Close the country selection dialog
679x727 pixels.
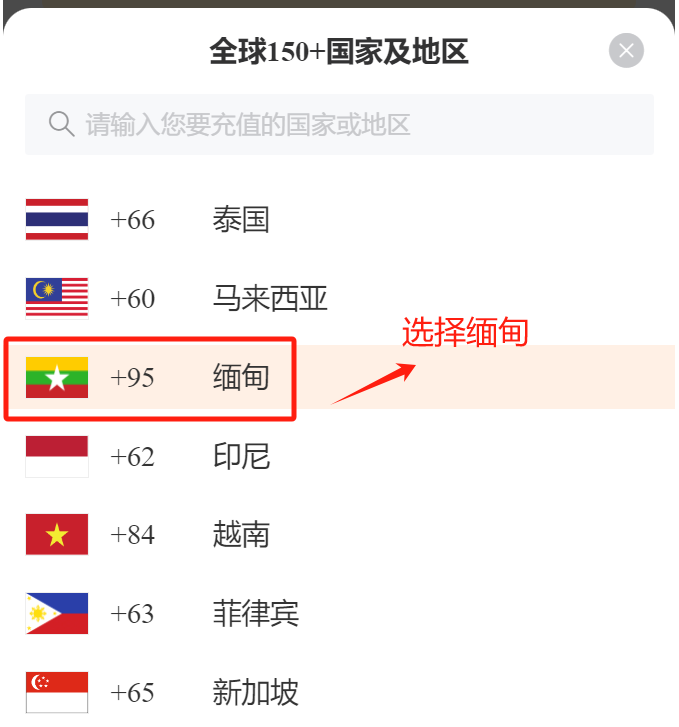click(626, 51)
